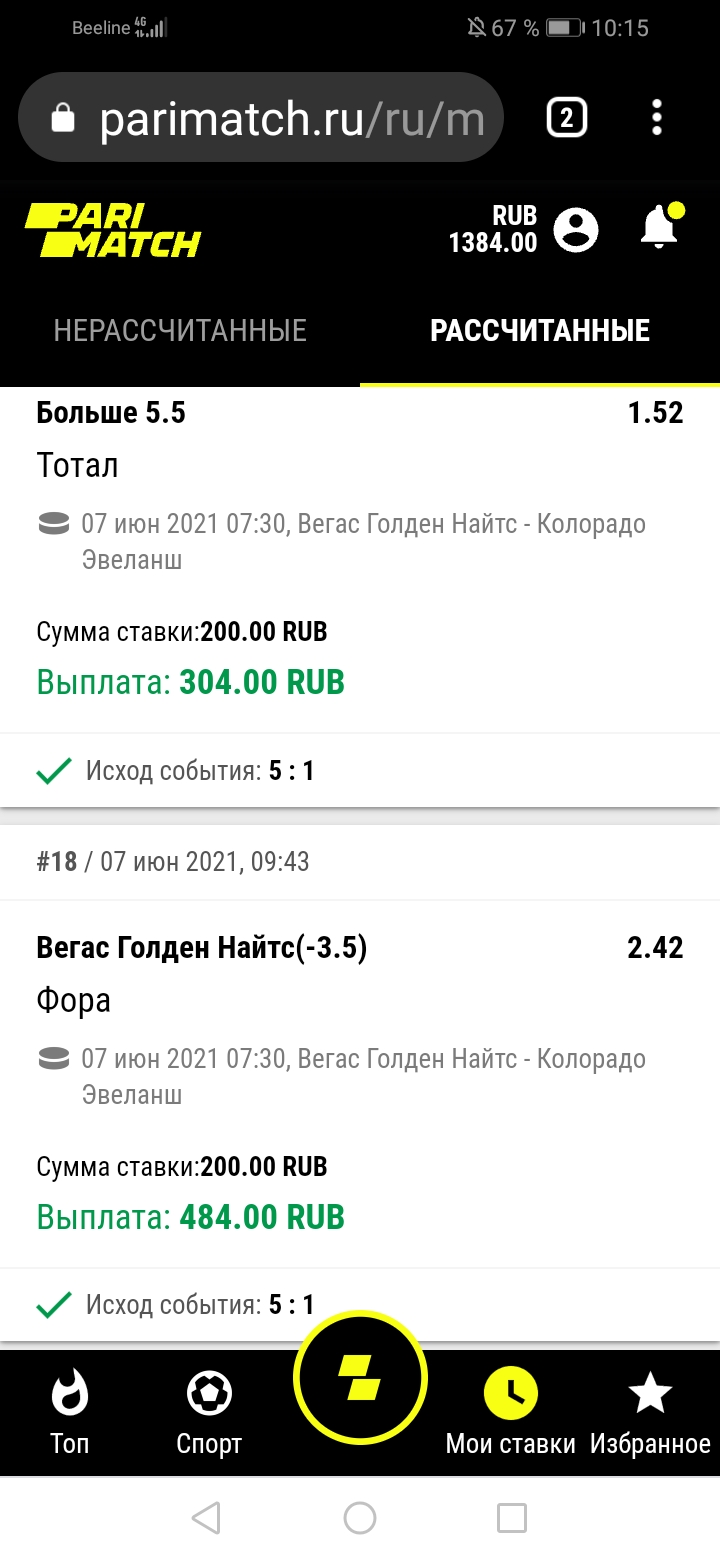This screenshot has width=720, height=1560.
Task: Tap the central yellow Parimatch logo button
Action: click(360, 1378)
